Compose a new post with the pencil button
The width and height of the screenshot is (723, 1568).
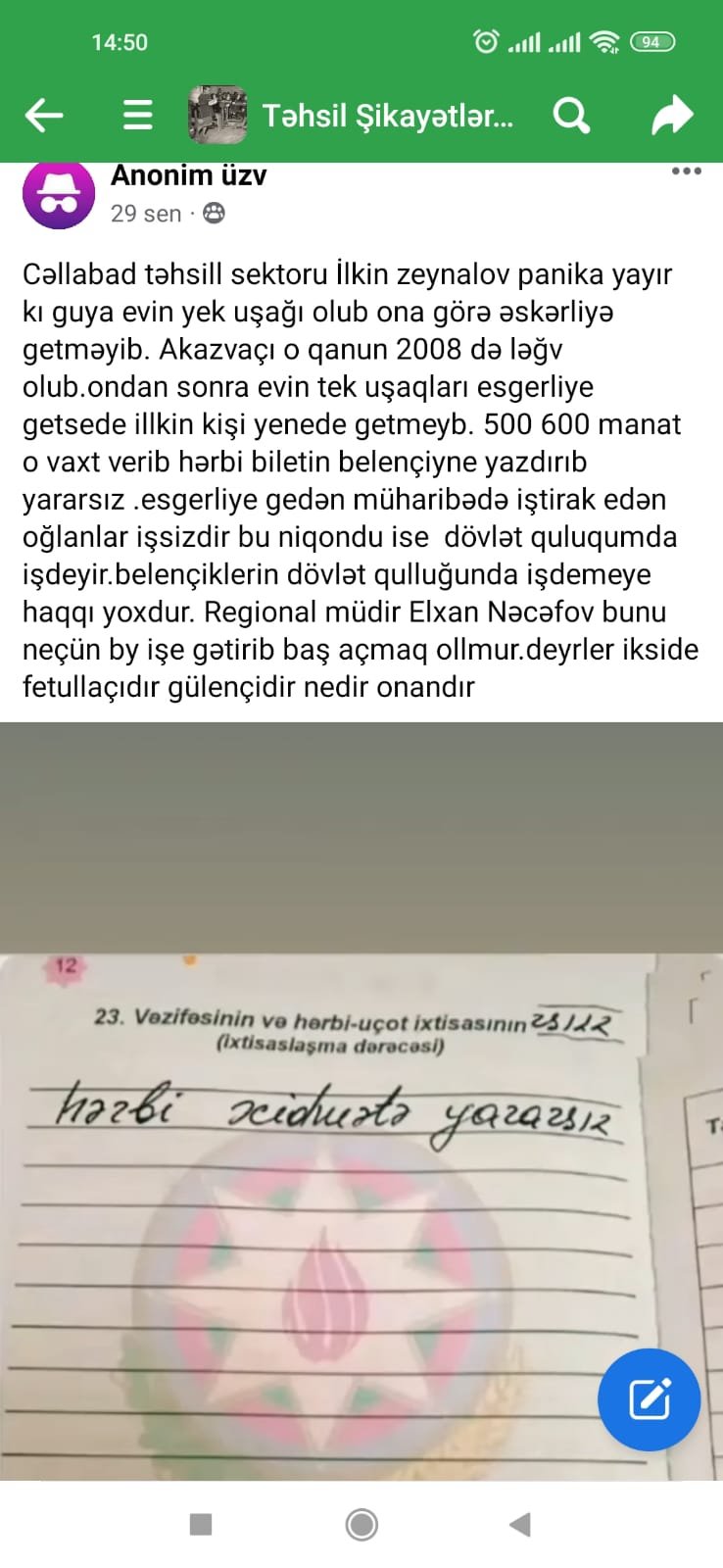tap(649, 1399)
